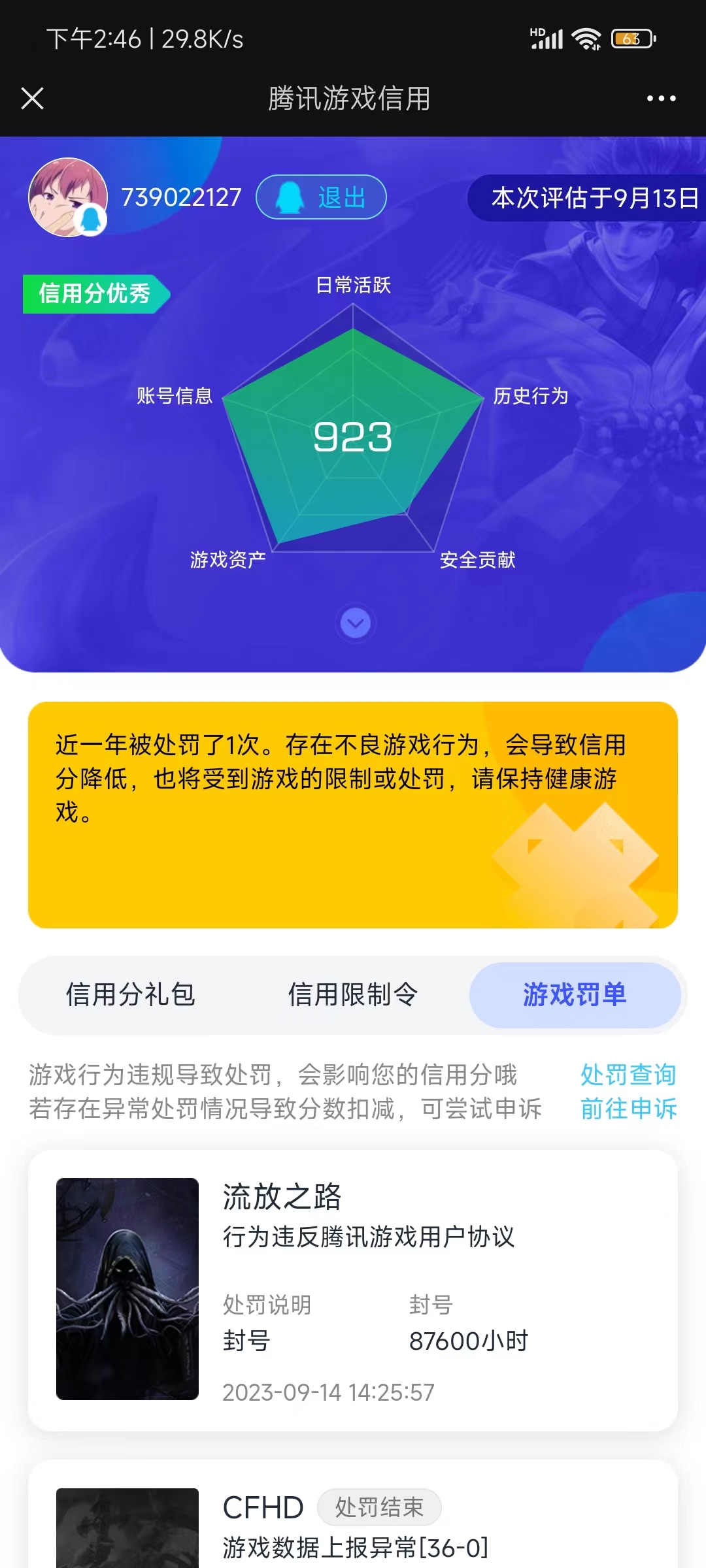Image resolution: width=706 pixels, height=1568 pixels.
Task: Switch to the 信用分礼包 tab
Action: 131,994
